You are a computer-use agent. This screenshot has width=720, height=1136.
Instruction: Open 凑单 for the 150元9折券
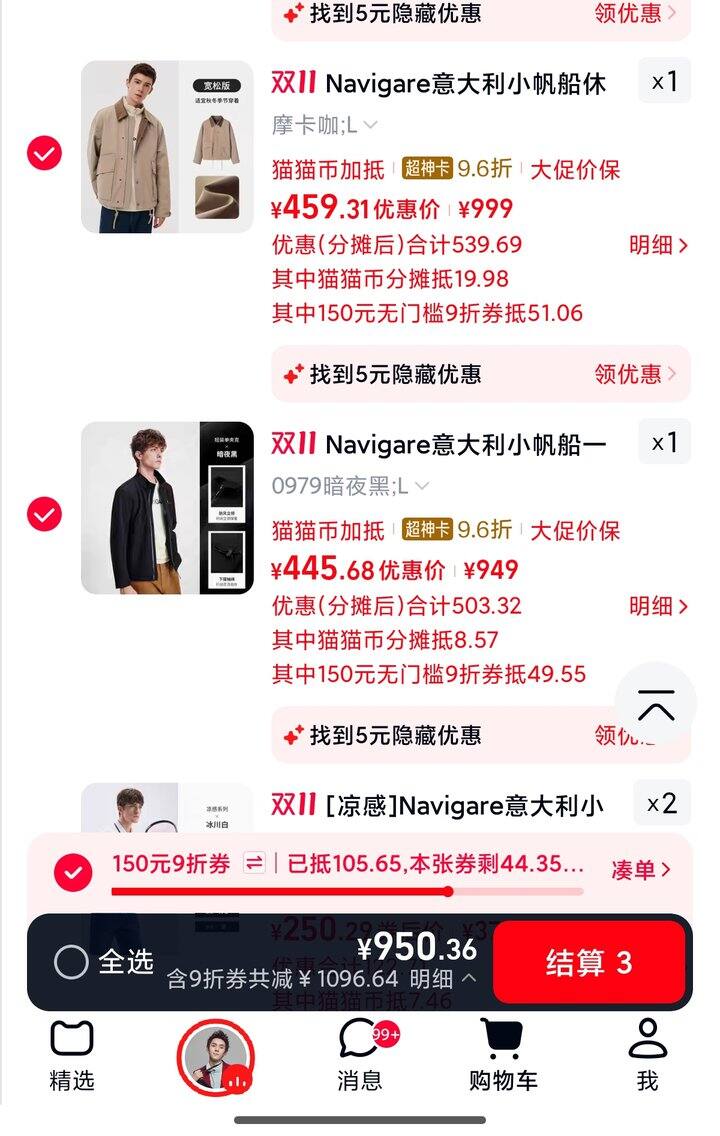pos(641,870)
